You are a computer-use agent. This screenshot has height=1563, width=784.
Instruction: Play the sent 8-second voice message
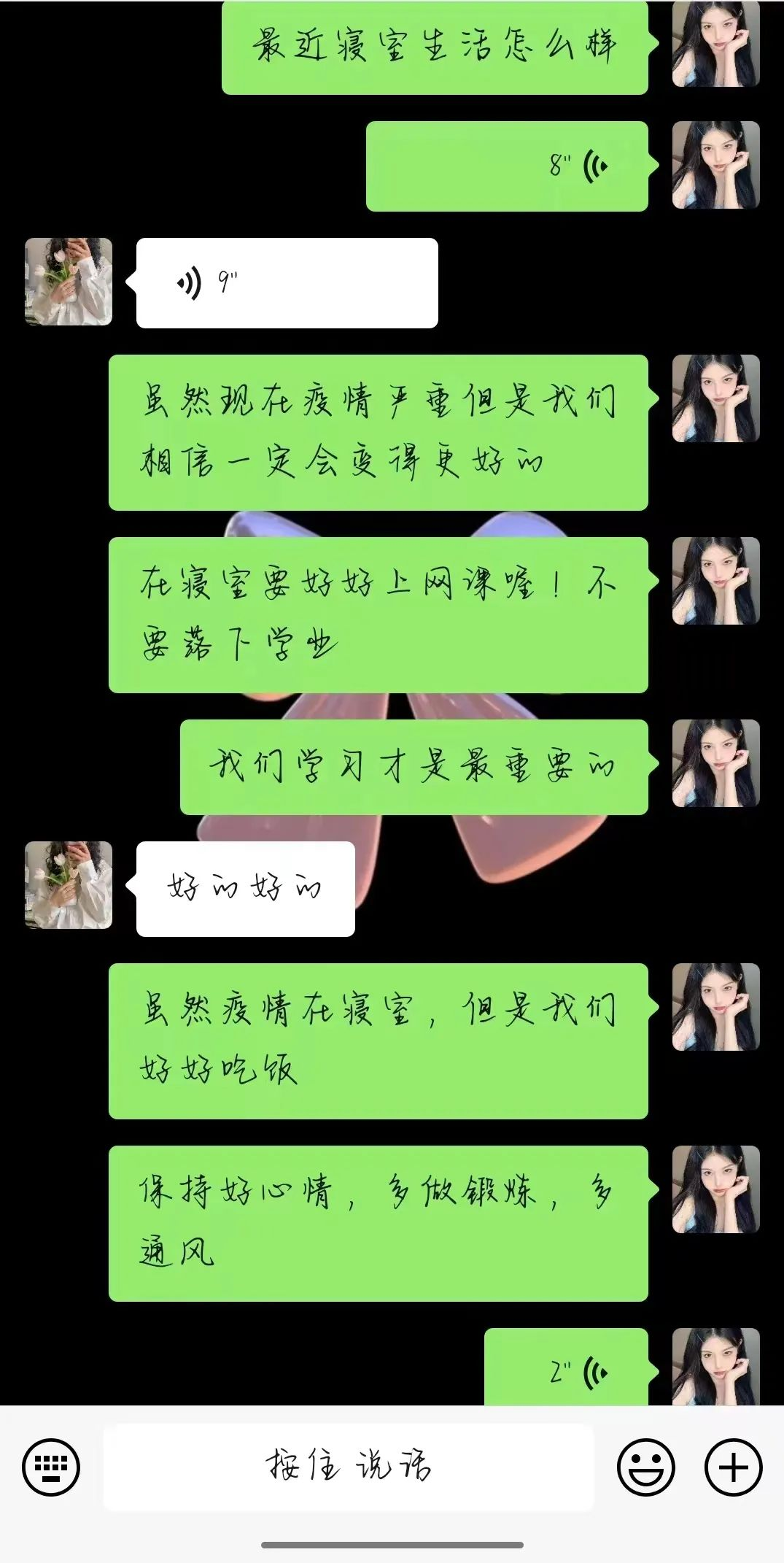[x=507, y=166]
